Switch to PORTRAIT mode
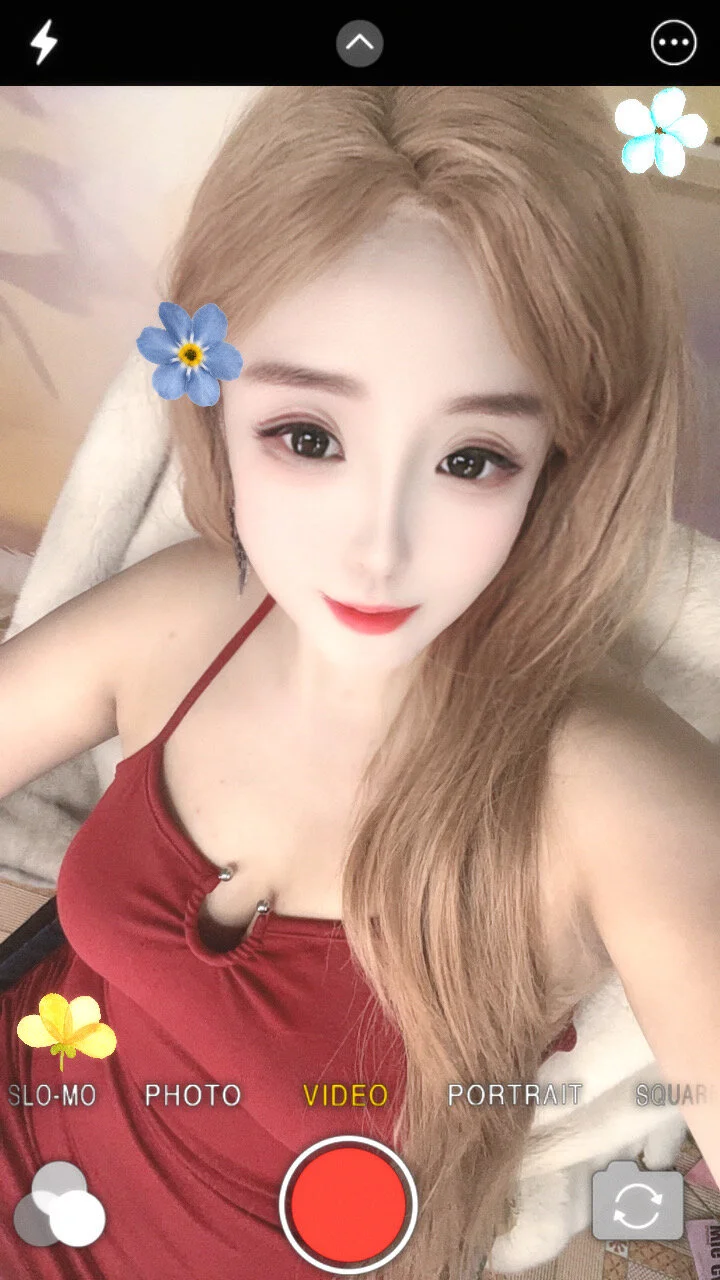 coord(514,1095)
